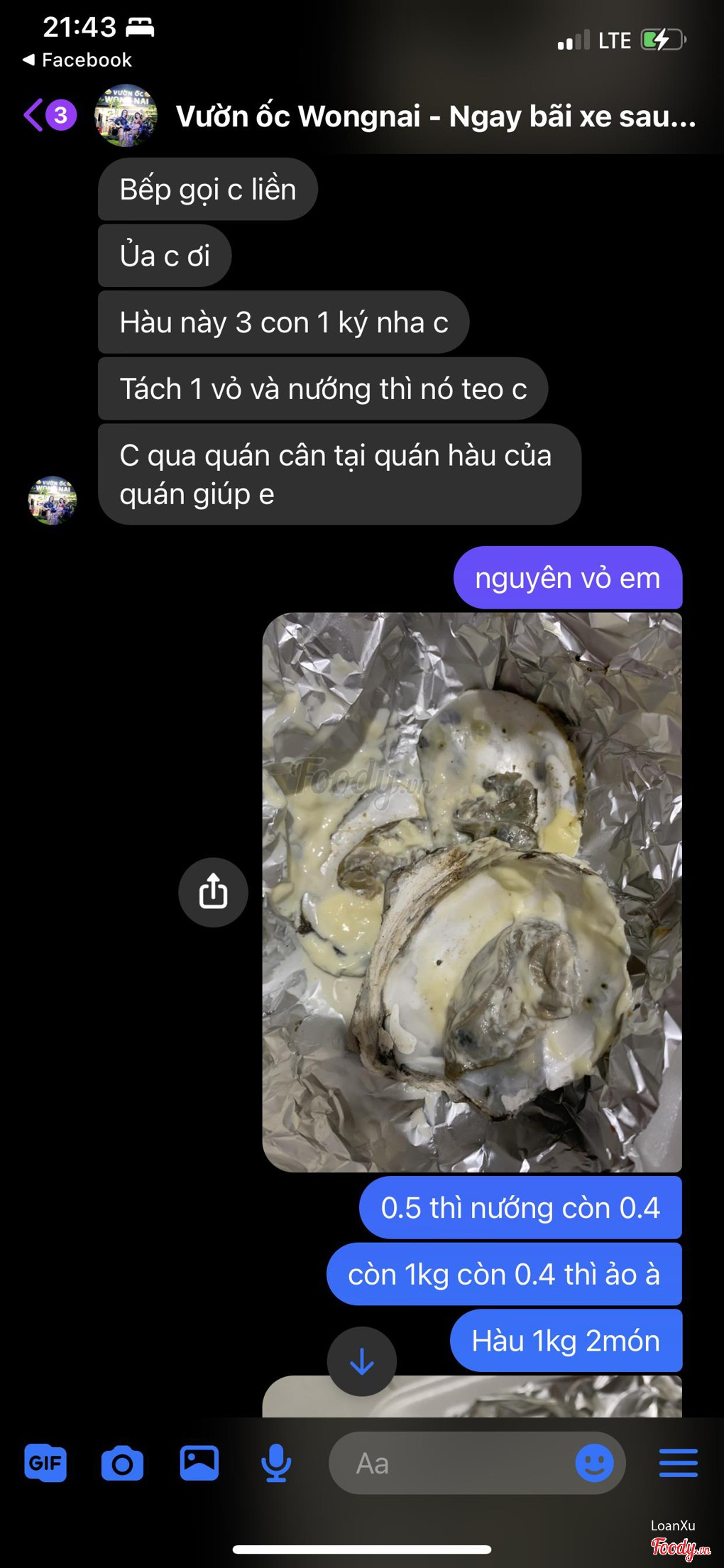
Task: Share the sent oyster photo
Action: point(213,892)
